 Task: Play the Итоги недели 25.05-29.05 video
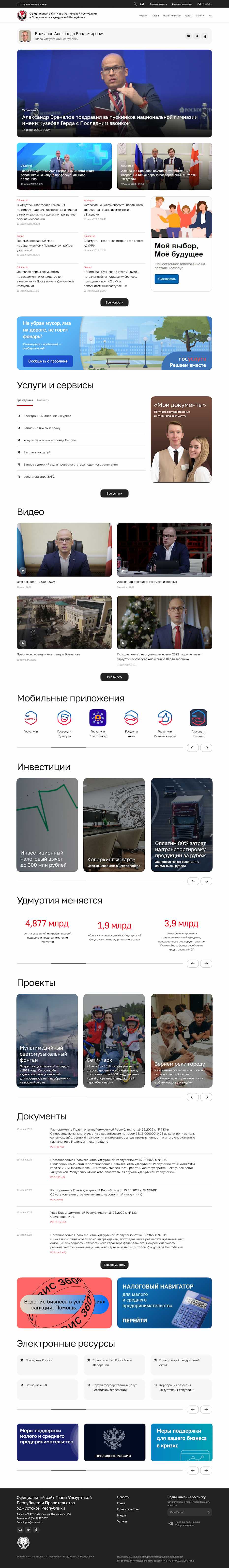coord(64,550)
